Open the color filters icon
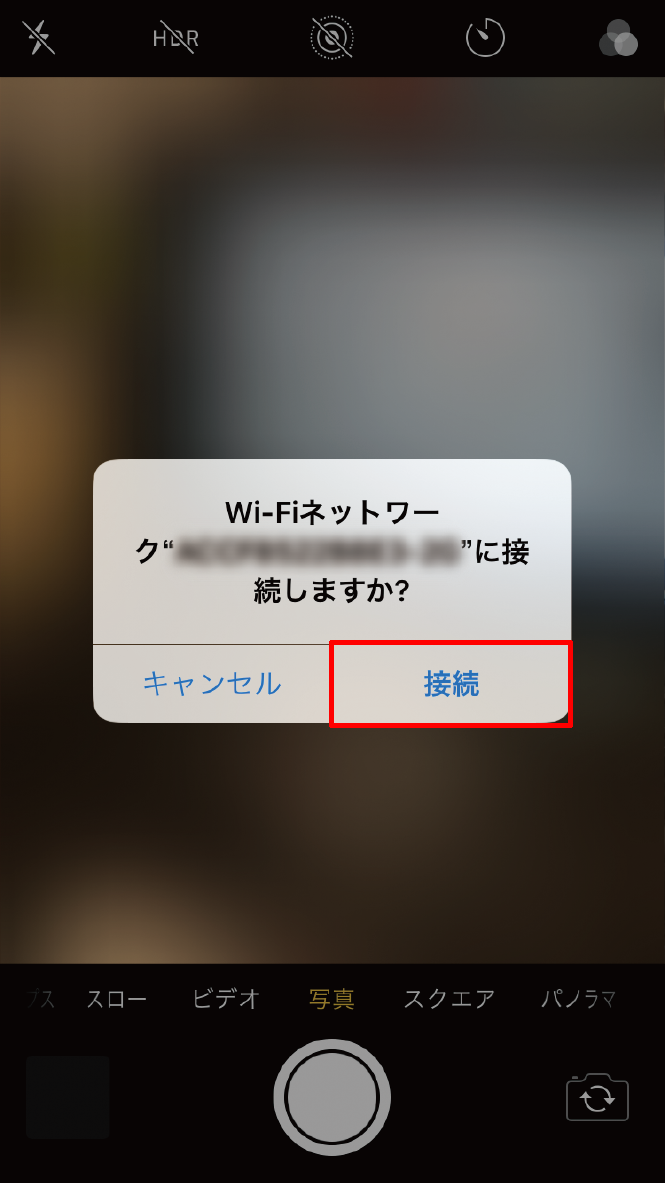665x1183 pixels. [618, 39]
